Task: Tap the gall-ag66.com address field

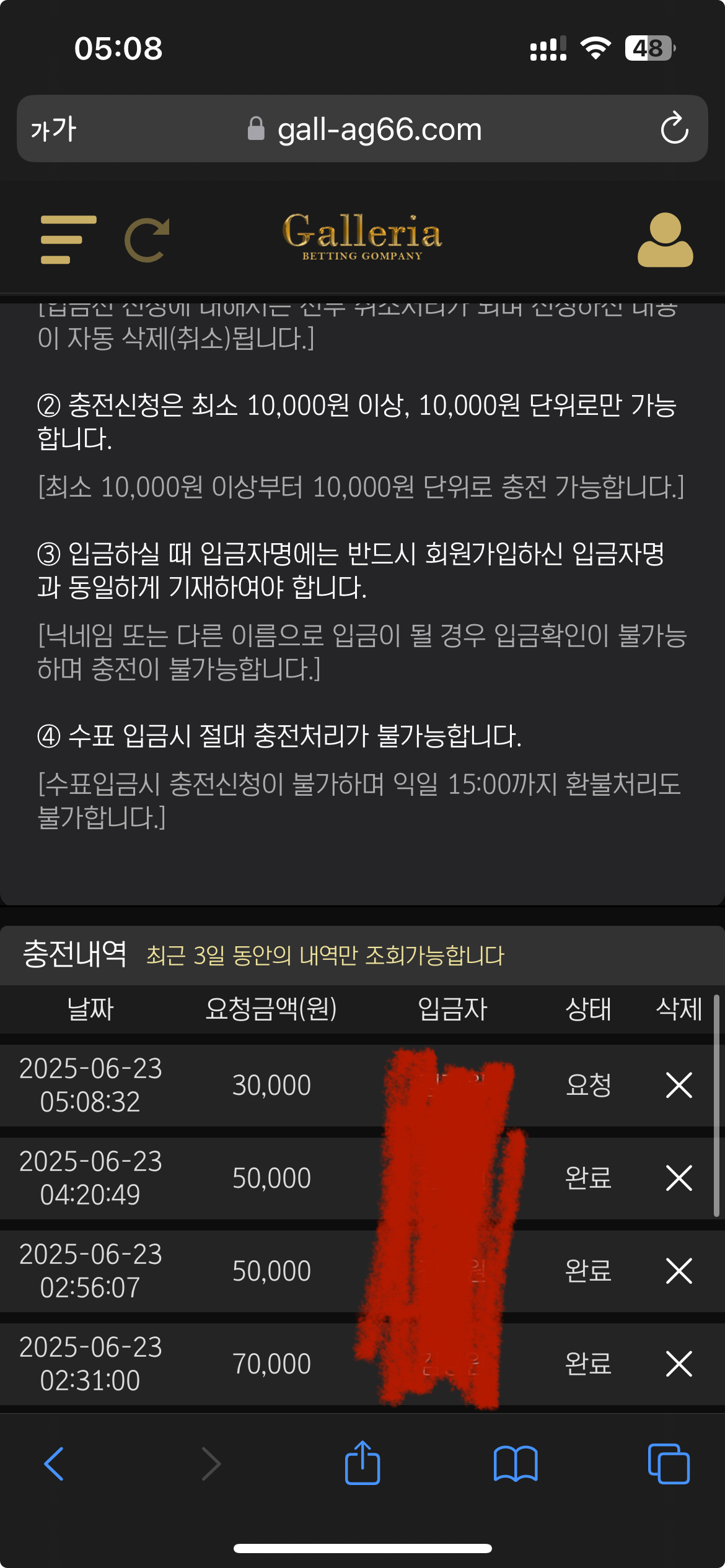Action: [378, 129]
